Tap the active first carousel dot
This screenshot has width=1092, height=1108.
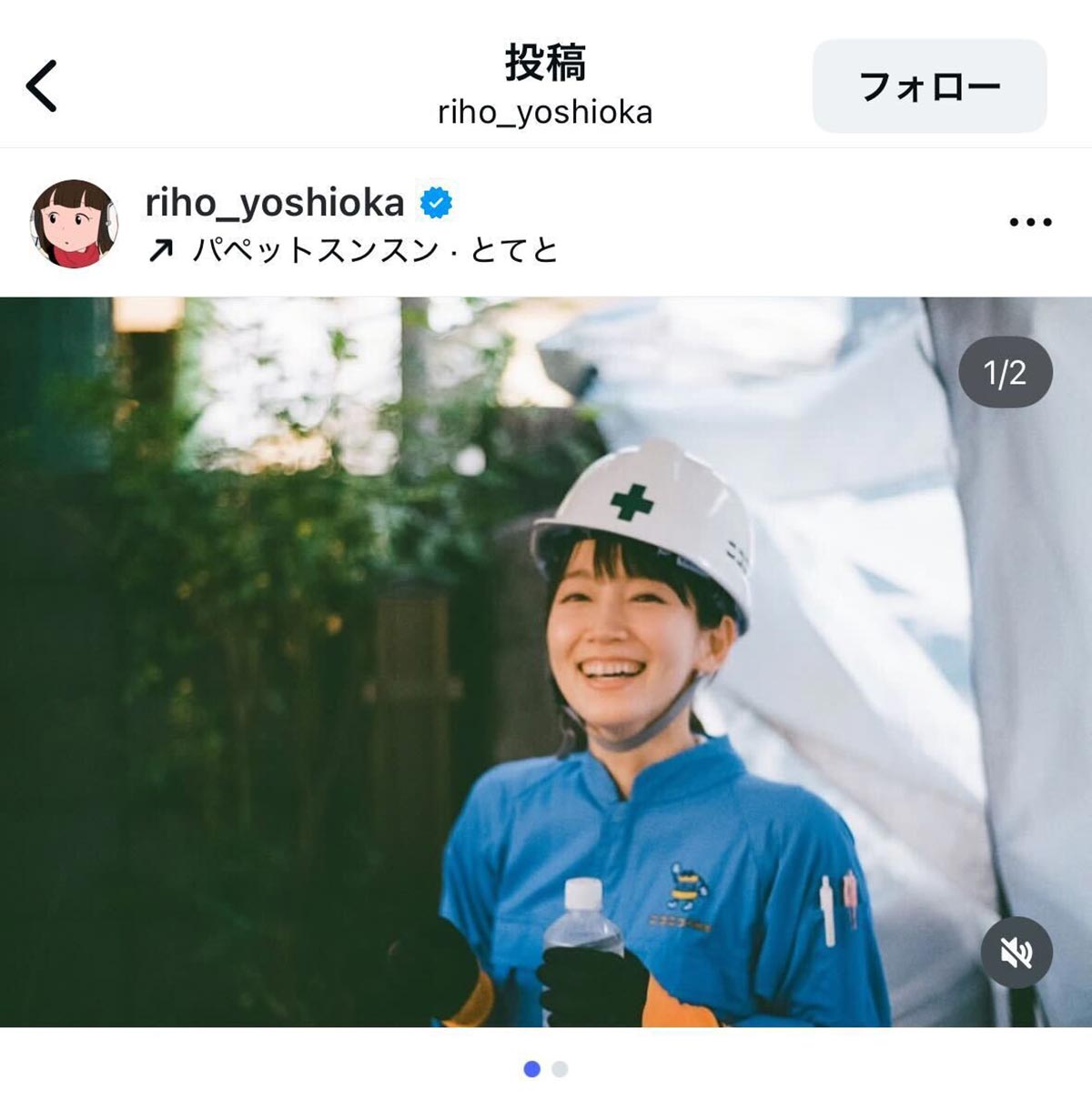coord(532,1068)
